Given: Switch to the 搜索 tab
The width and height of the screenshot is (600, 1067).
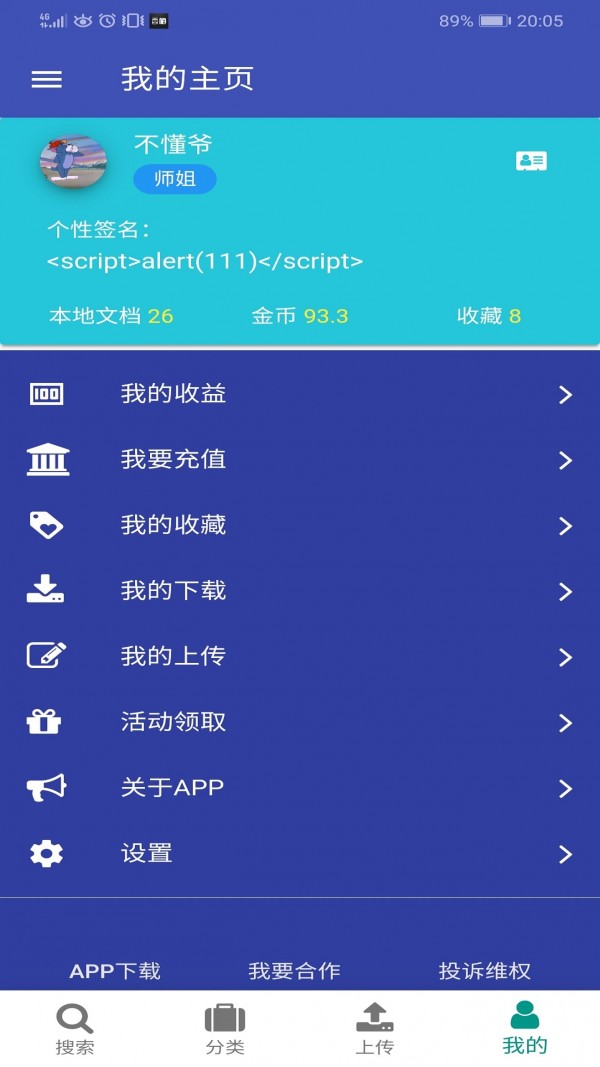Looking at the screenshot, I should coord(75,1029).
